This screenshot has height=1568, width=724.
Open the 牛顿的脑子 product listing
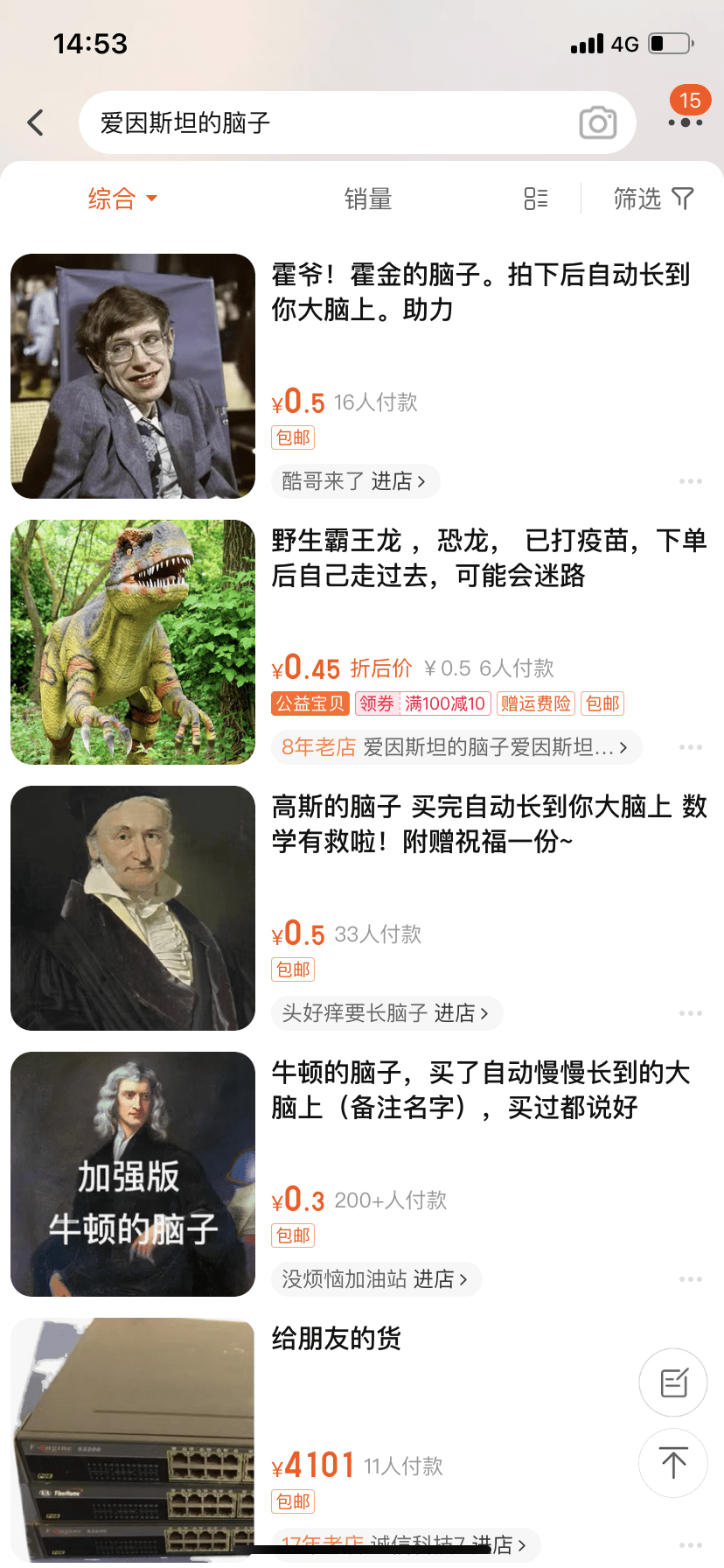[481, 1090]
